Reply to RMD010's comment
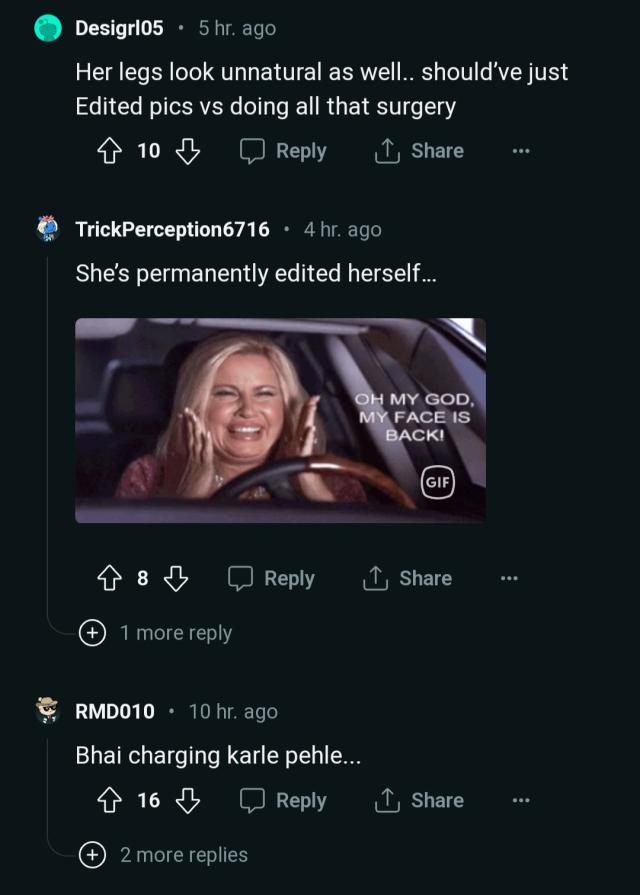The height and width of the screenshot is (895, 640). pos(284,800)
